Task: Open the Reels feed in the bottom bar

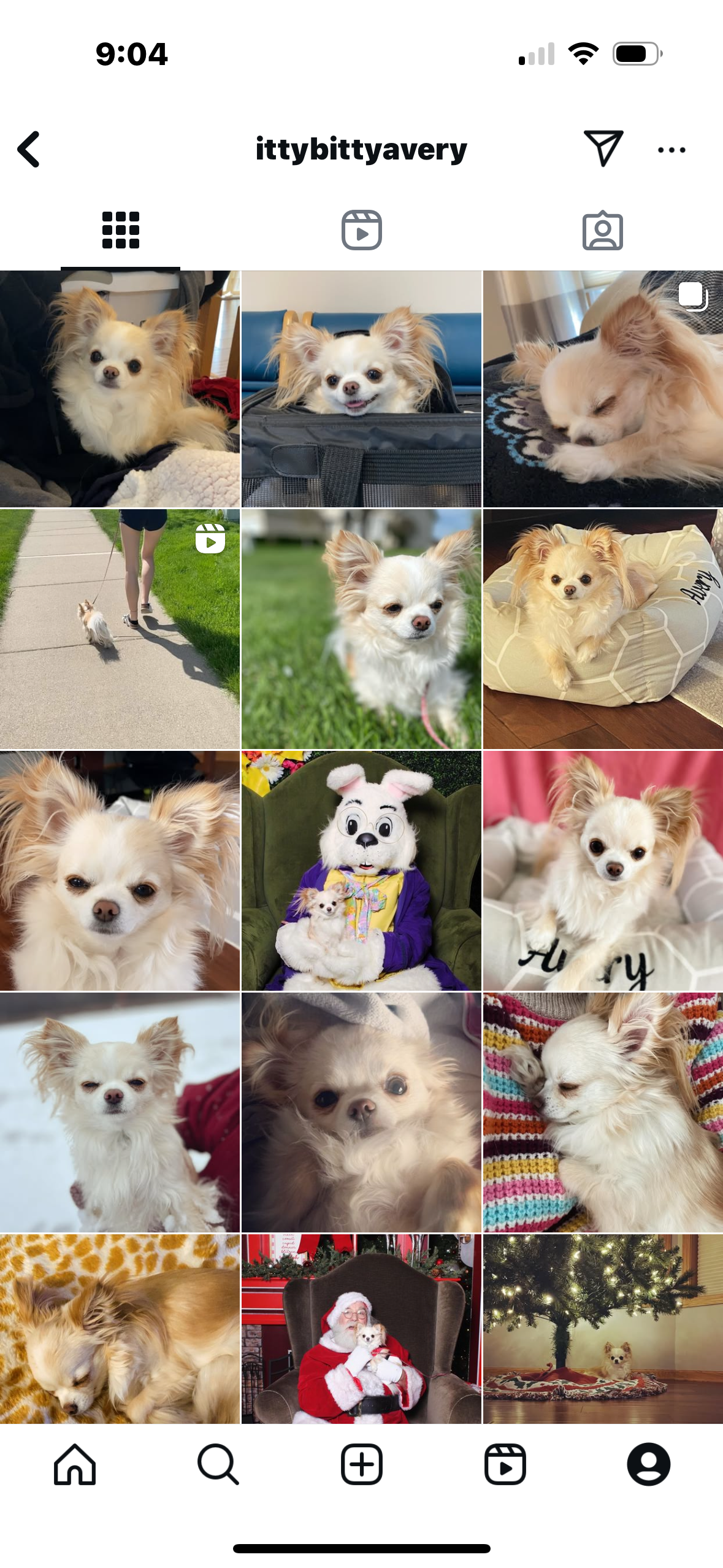Action: click(505, 1464)
